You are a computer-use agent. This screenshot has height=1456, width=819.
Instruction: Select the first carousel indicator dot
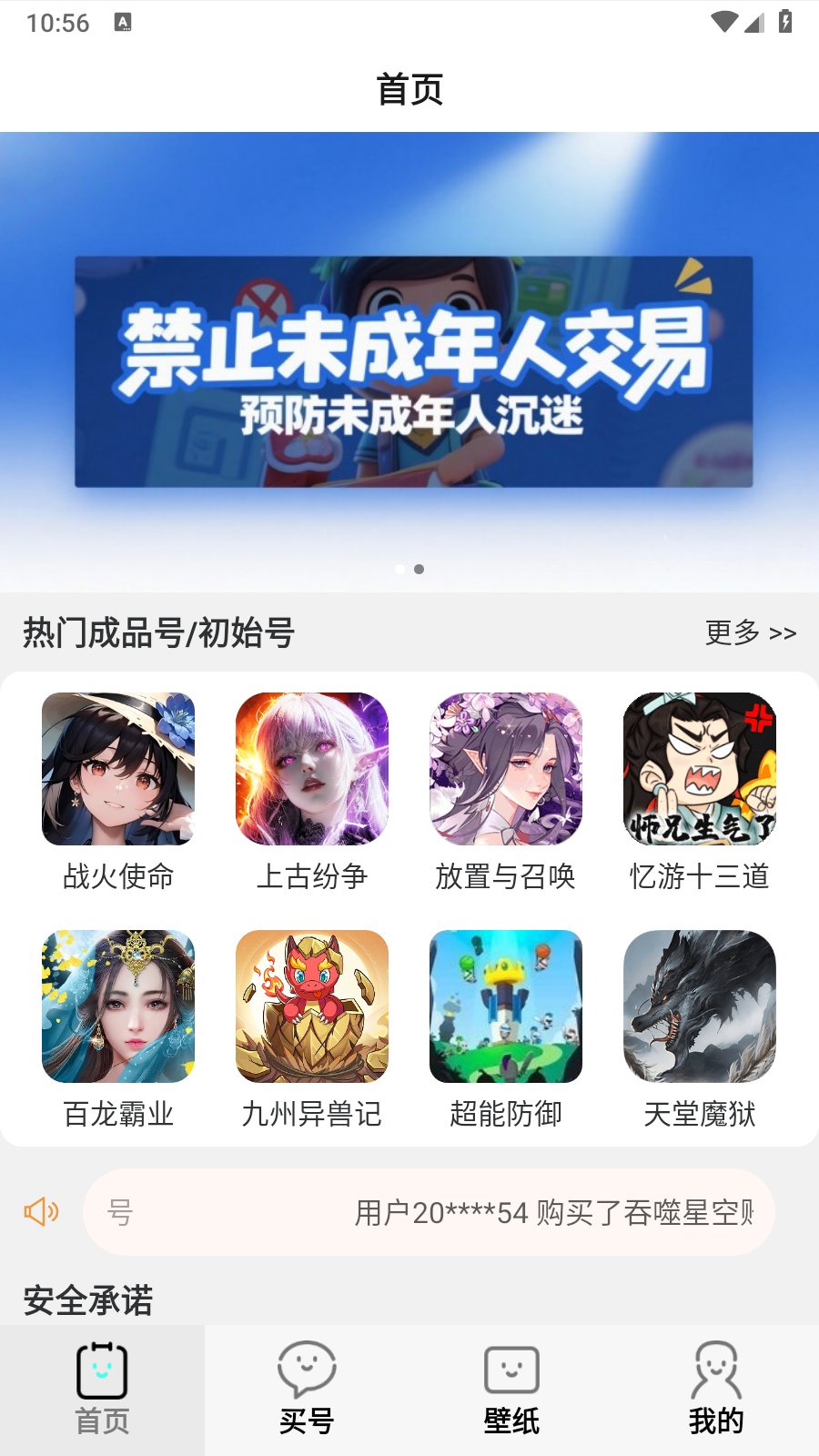(399, 570)
